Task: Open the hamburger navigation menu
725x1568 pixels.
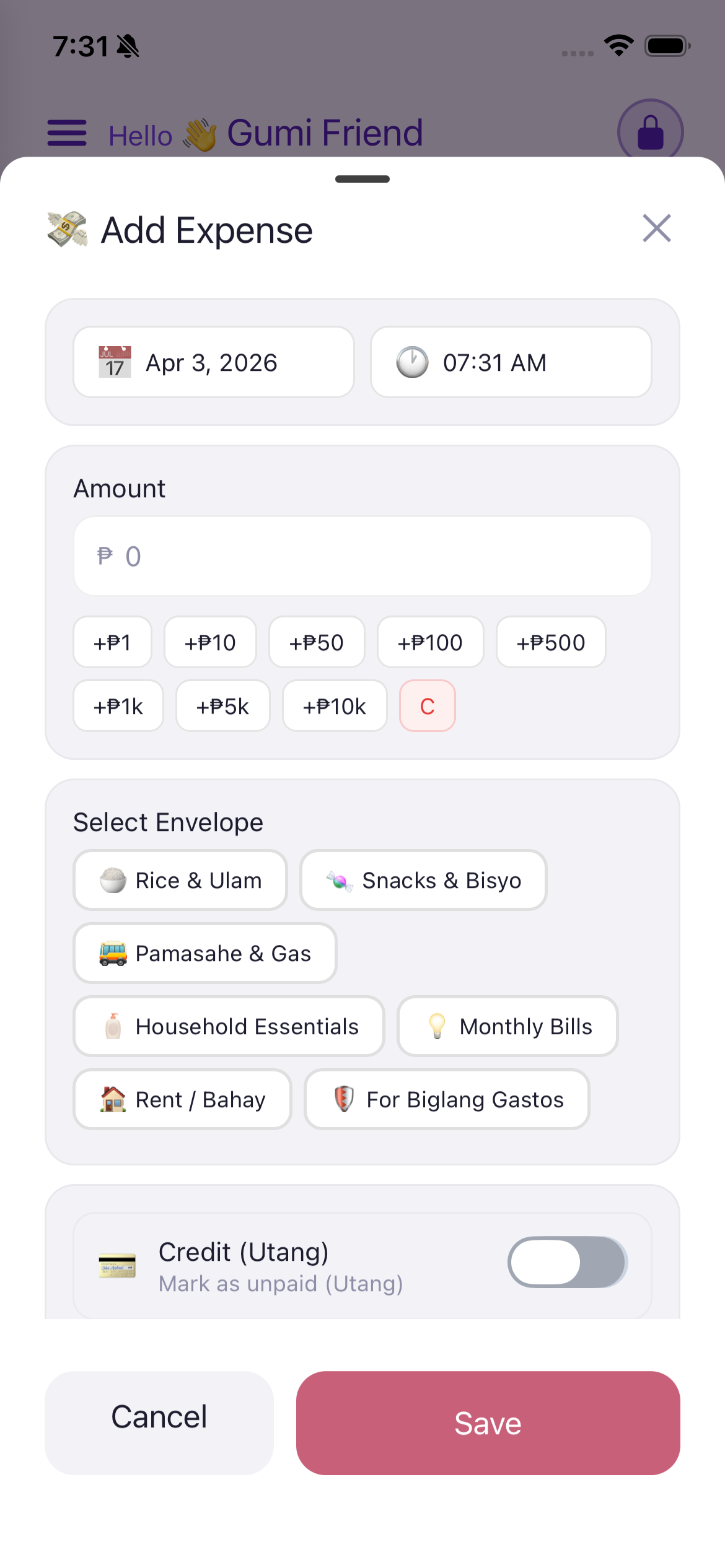Action: click(66, 132)
